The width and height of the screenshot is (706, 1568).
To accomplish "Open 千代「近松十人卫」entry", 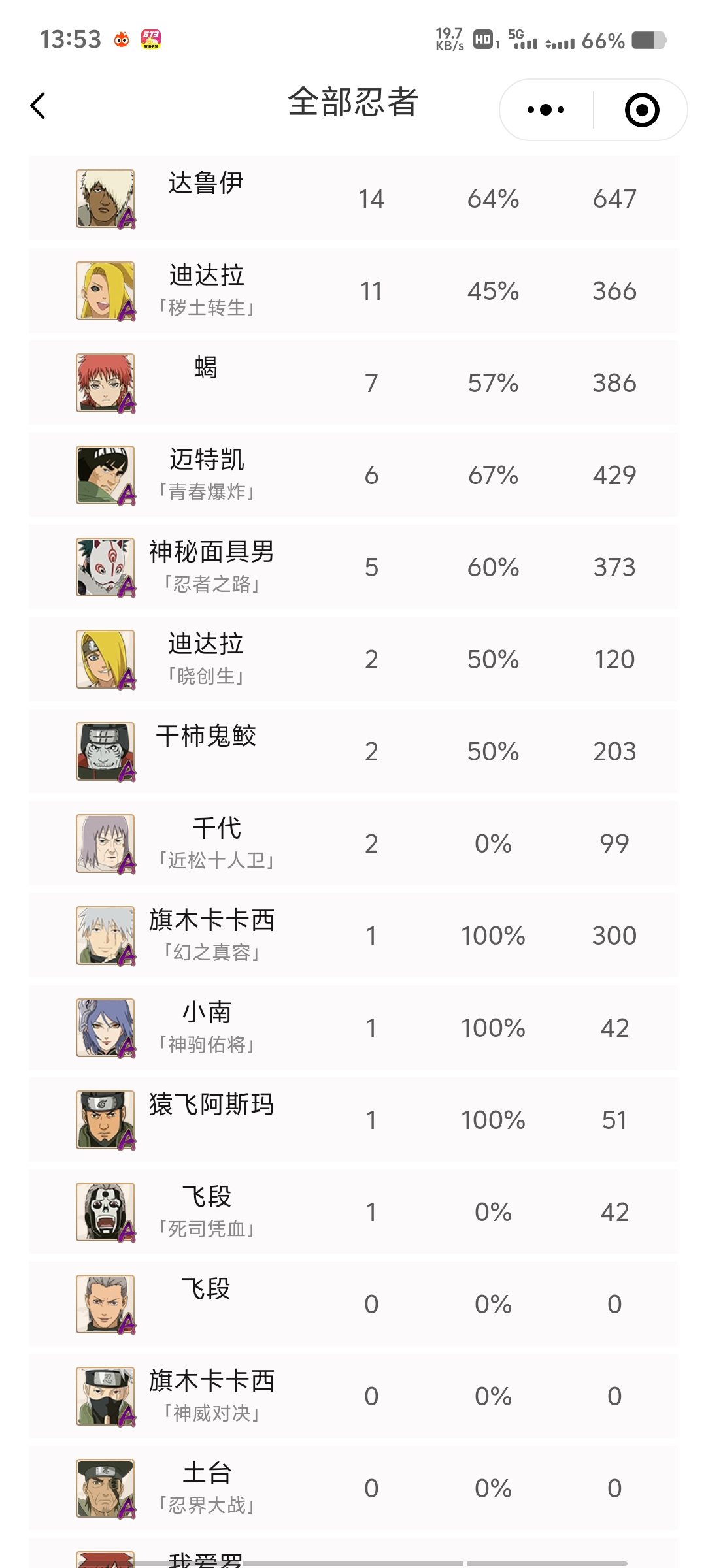I will tap(353, 843).
